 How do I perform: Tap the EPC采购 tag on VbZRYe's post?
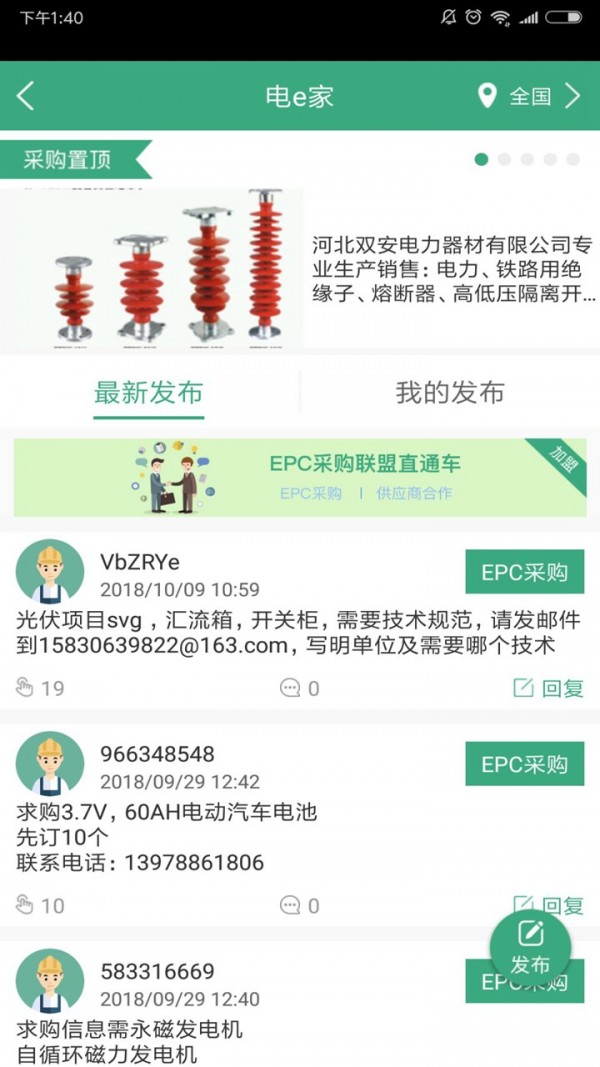[x=524, y=573]
